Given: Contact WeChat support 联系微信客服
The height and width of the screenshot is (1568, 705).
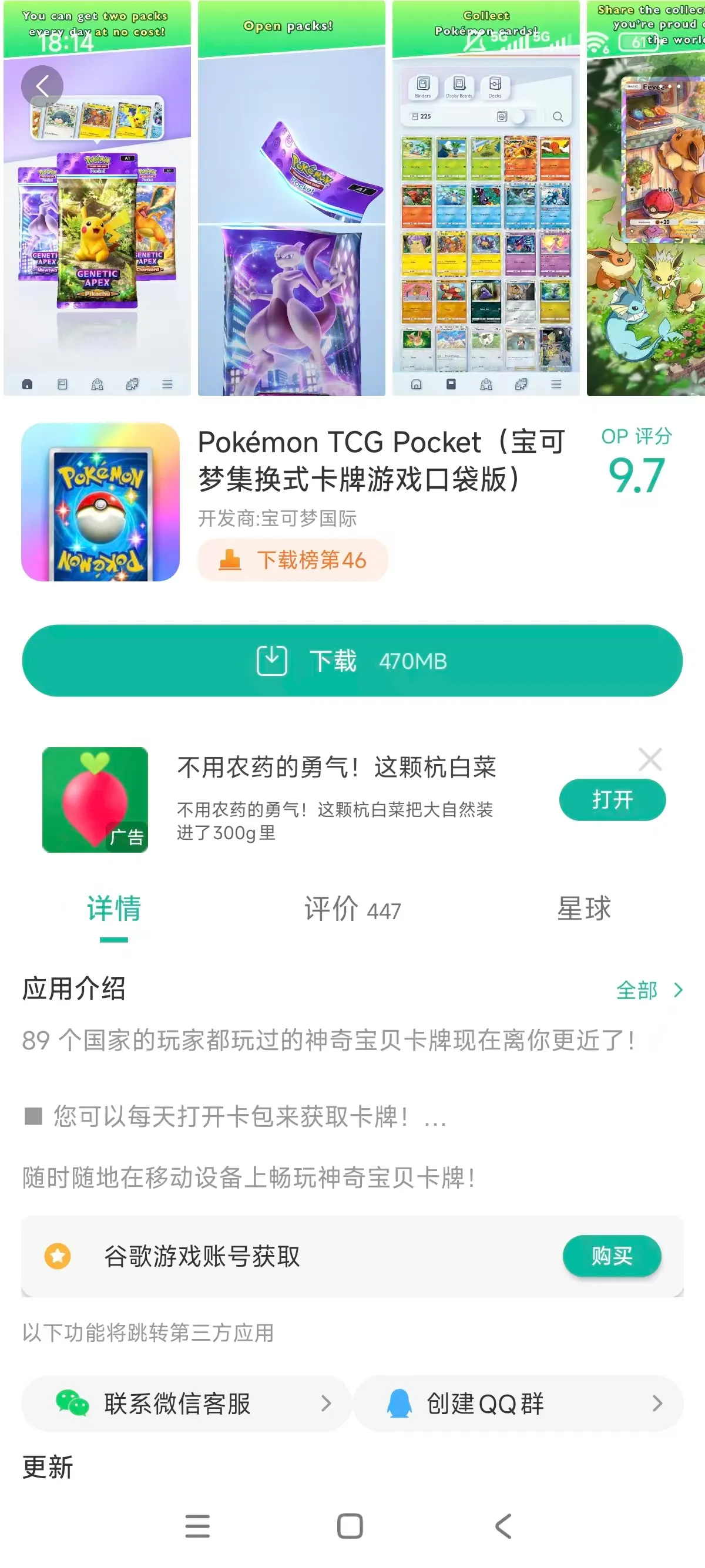Looking at the screenshot, I should tap(186, 1404).
